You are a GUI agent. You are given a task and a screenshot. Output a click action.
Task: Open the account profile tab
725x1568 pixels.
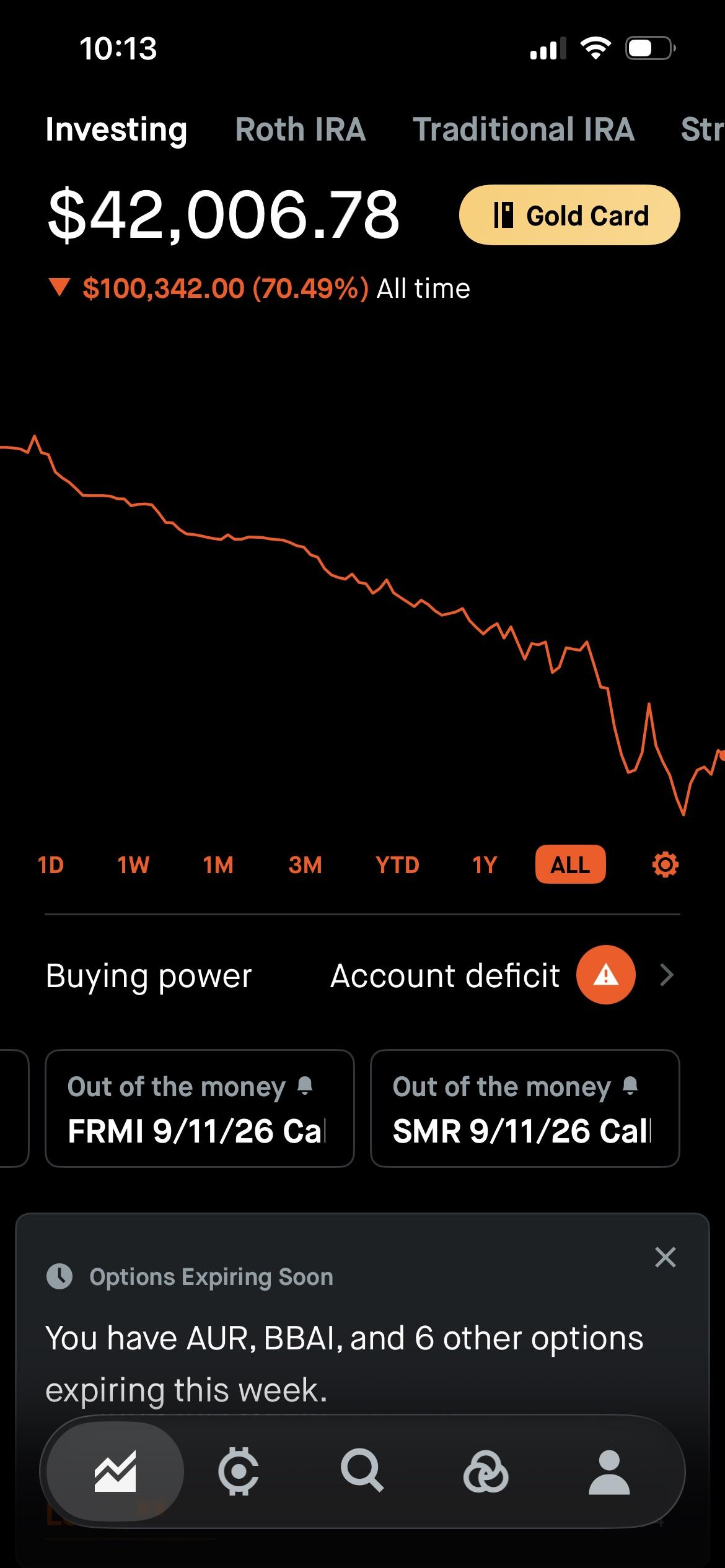click(609, 1471)
